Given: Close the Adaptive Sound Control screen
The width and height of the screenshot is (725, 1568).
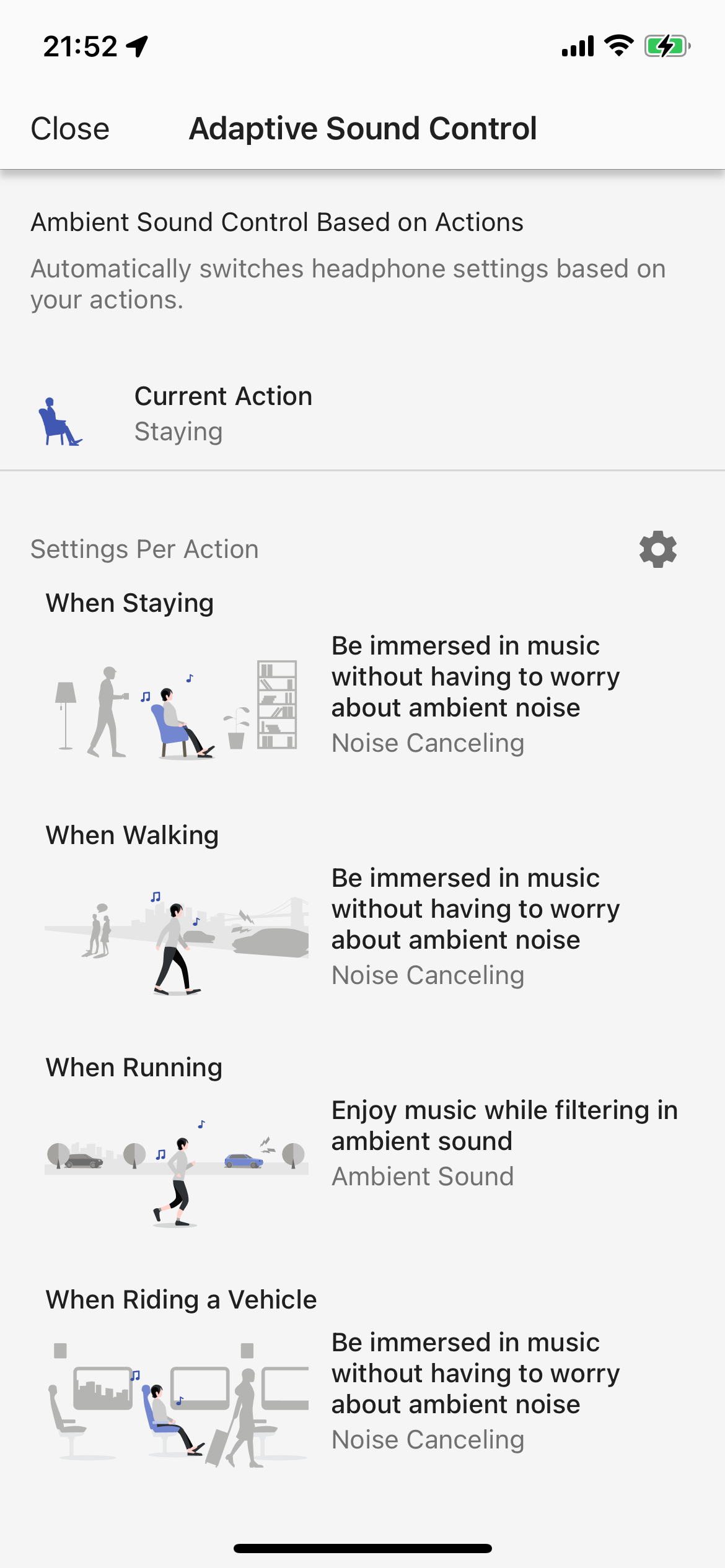Looking at the screenshot, I should point(70,129).
